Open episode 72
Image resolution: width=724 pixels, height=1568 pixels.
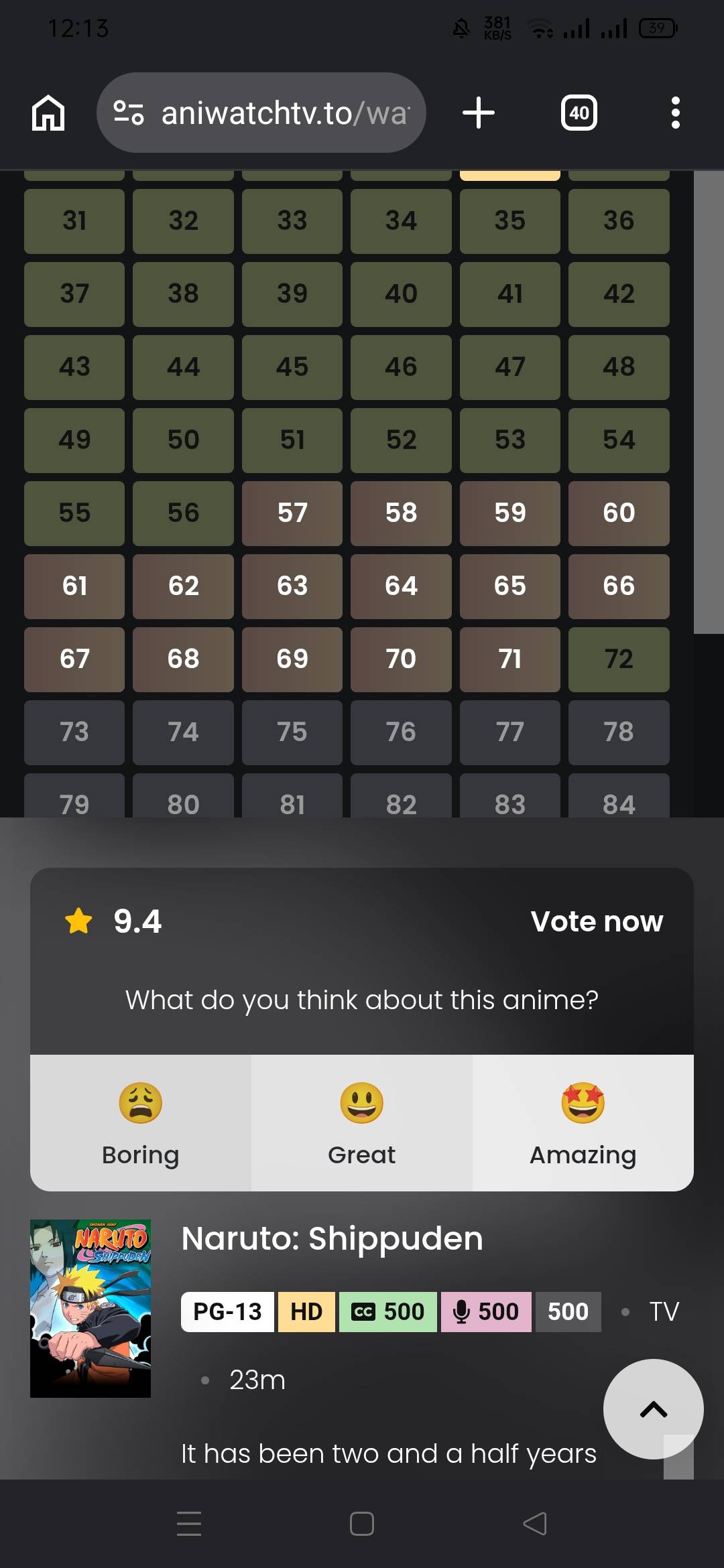click(618, 659)
